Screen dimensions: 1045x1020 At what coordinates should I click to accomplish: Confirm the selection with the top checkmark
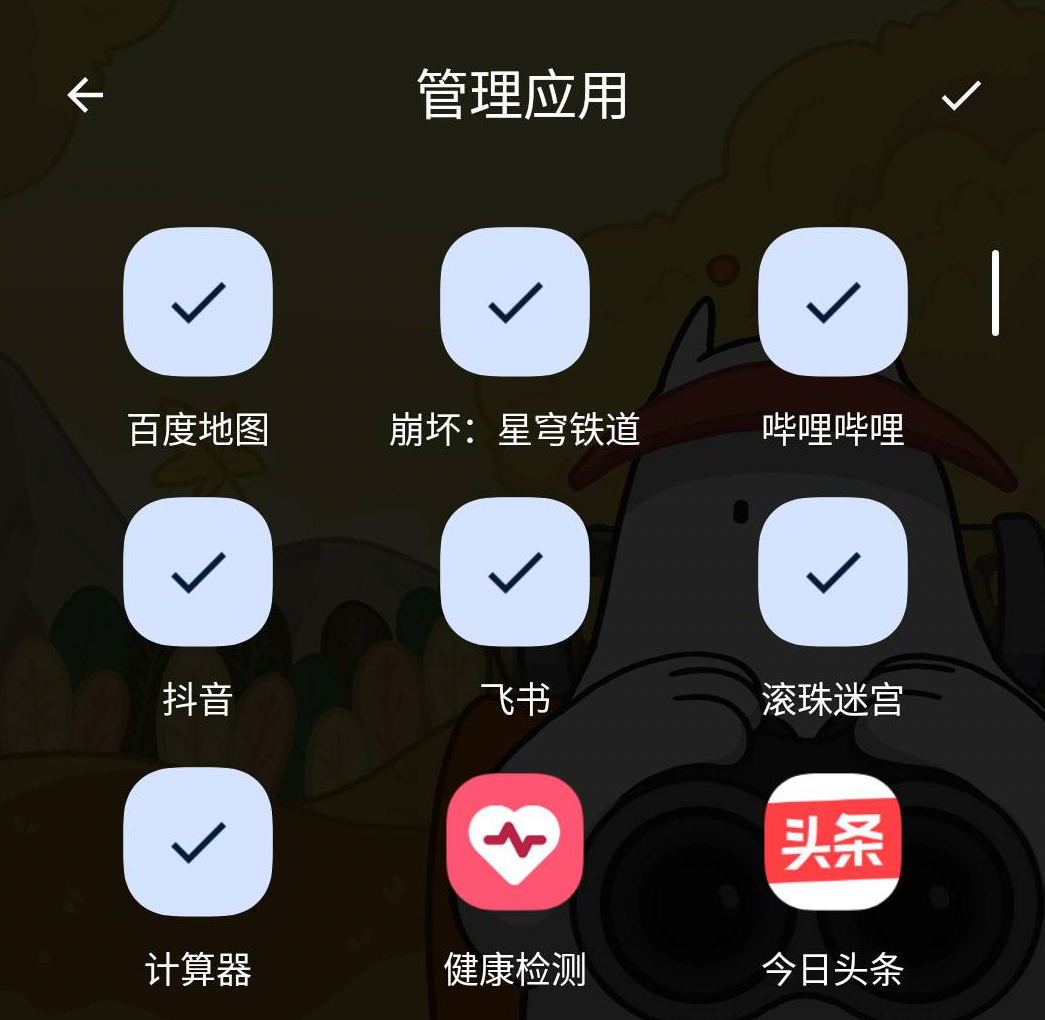(x=961, y=95)
